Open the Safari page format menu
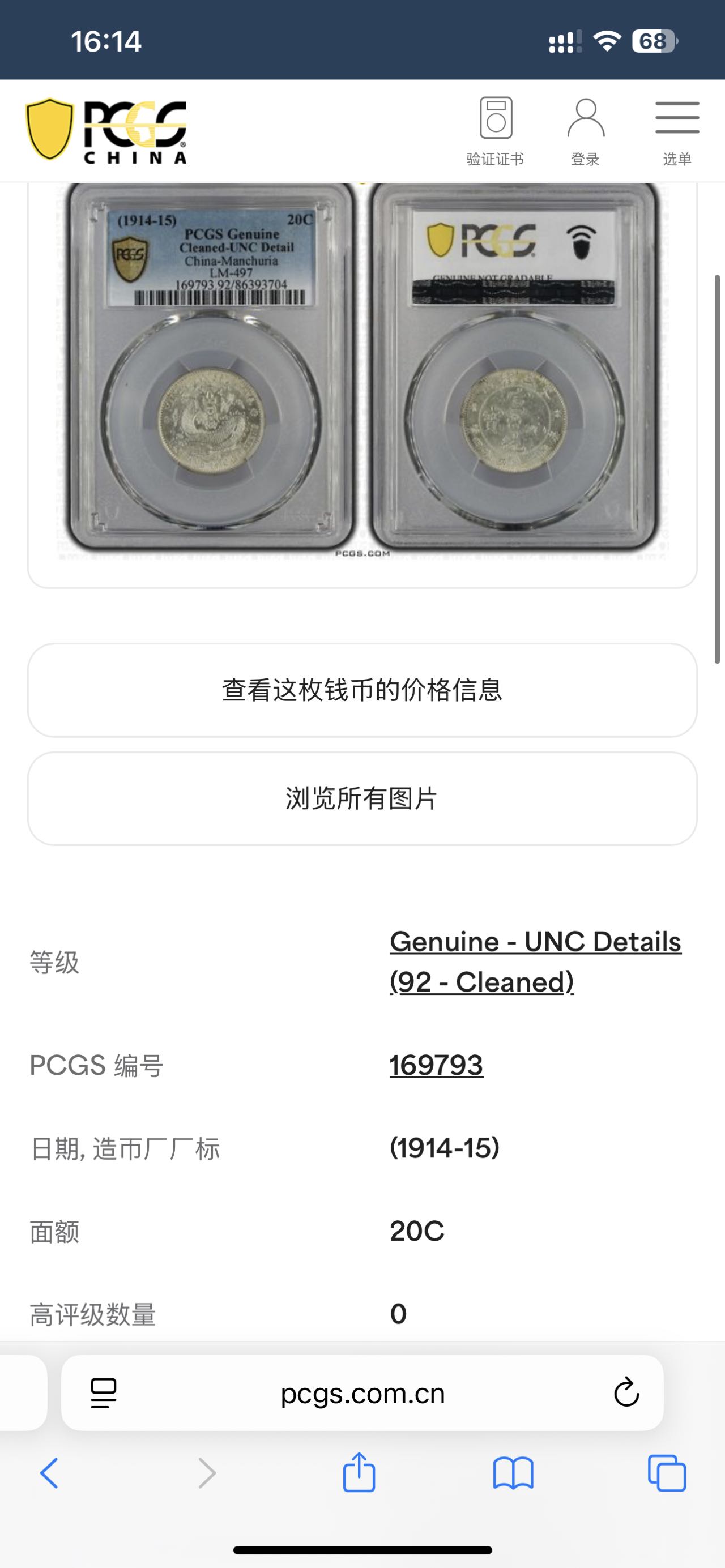 104,1392
